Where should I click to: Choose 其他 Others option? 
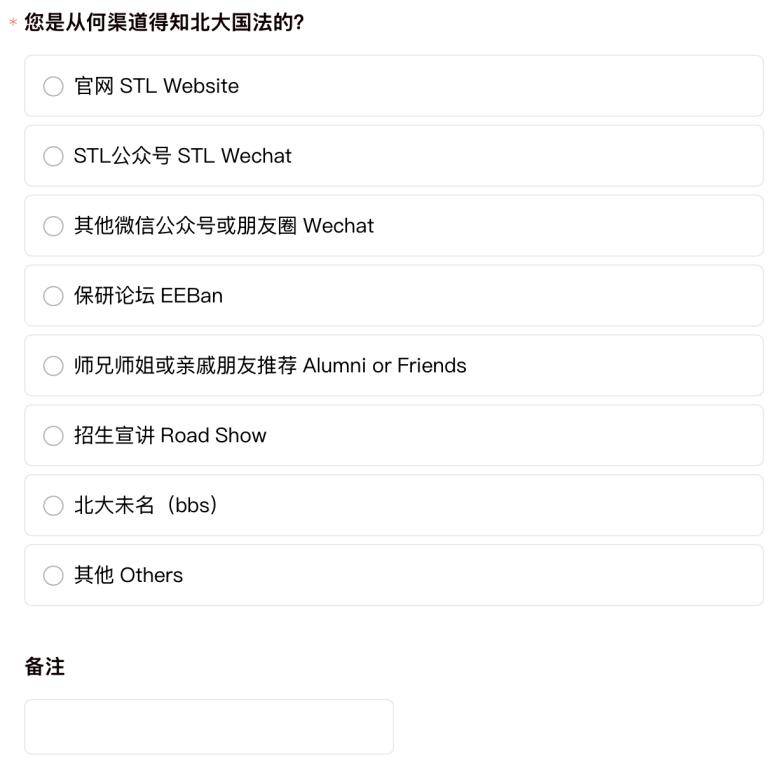(393, 575)
